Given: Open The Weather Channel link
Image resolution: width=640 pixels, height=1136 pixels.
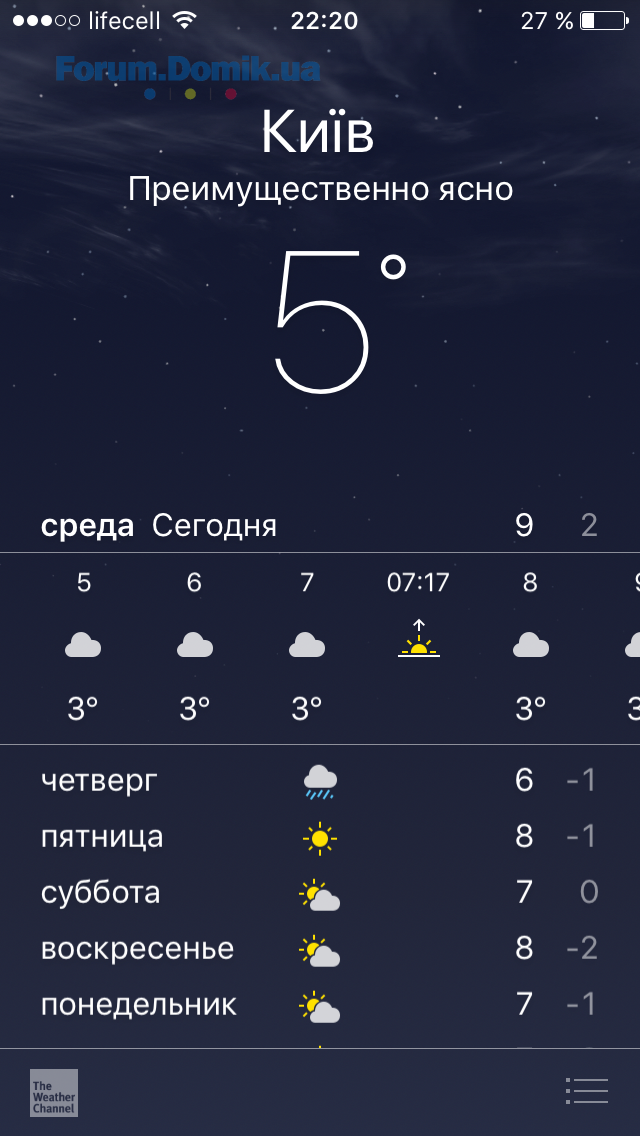Looking at the screenshot, I should (53, 1093).
